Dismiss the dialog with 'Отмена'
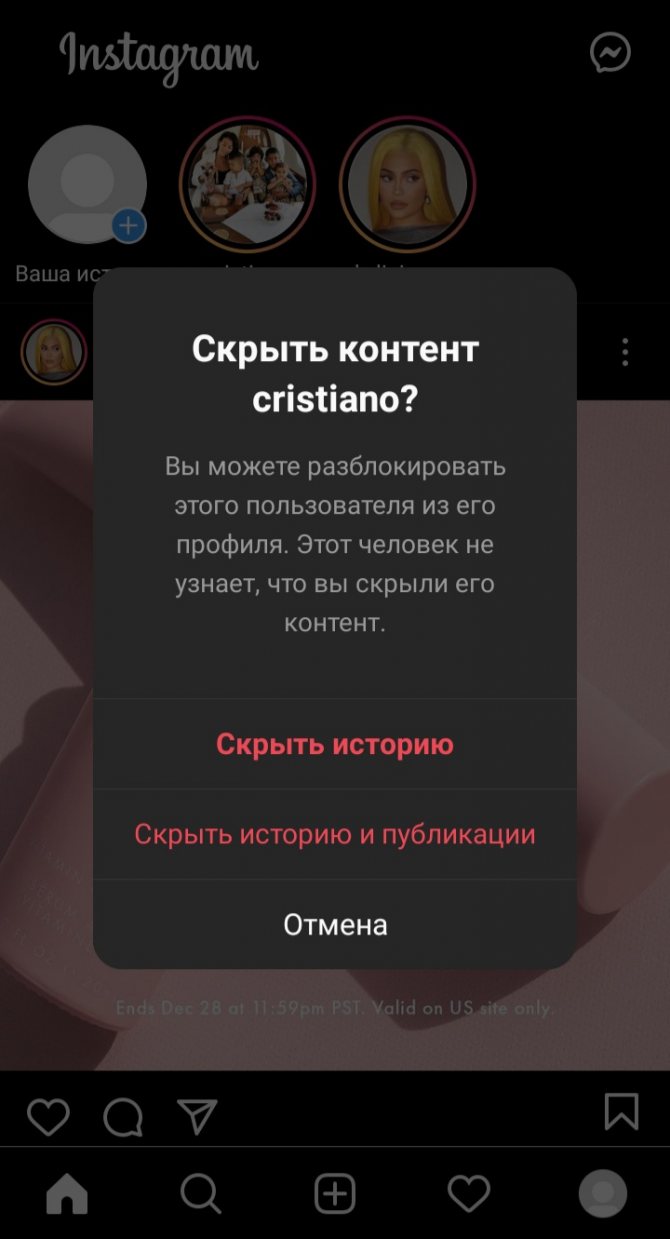Viewport: 670px width, 1239px height. (x=335, y=924)
